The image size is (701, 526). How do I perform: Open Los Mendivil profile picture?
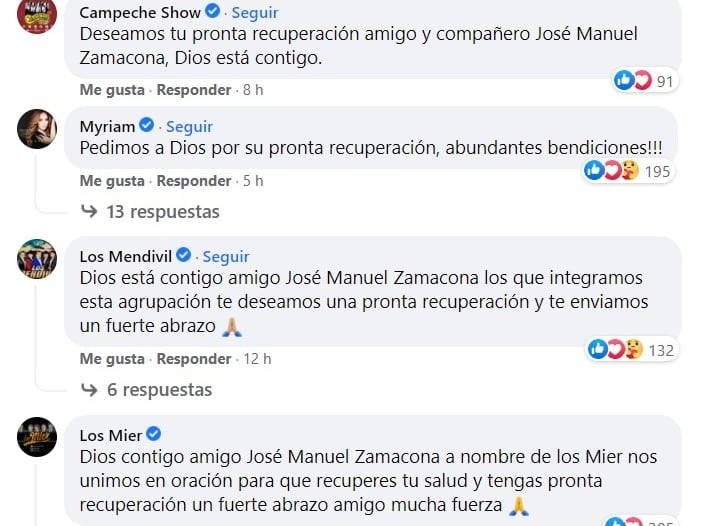(x=37, y=259)
